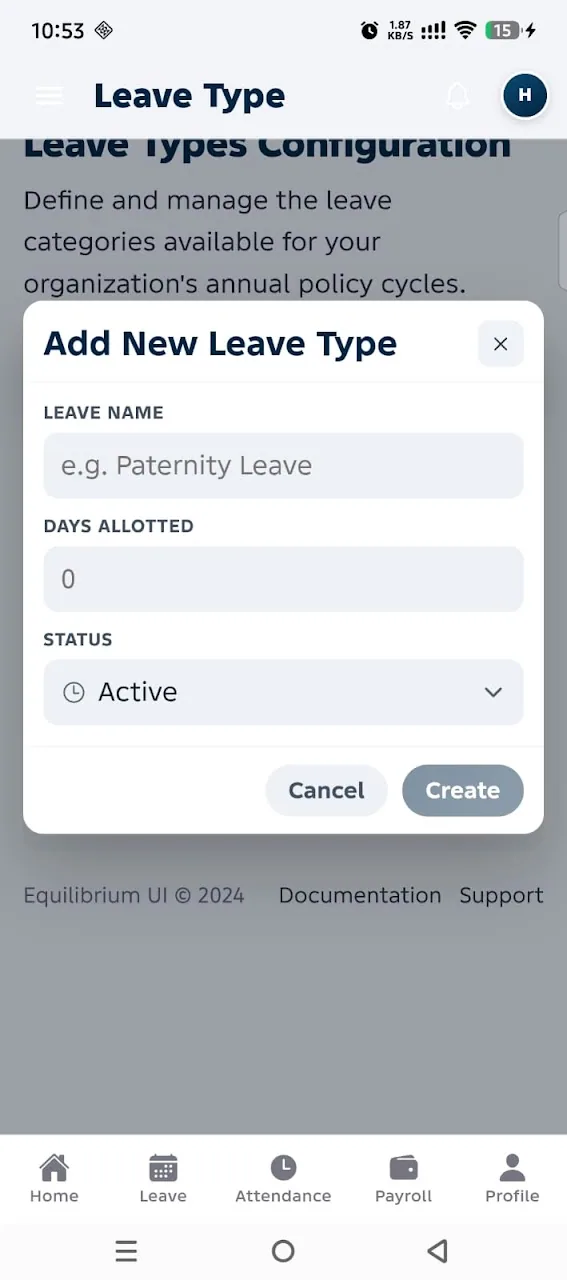Open the notifications bell

(458, 96)
